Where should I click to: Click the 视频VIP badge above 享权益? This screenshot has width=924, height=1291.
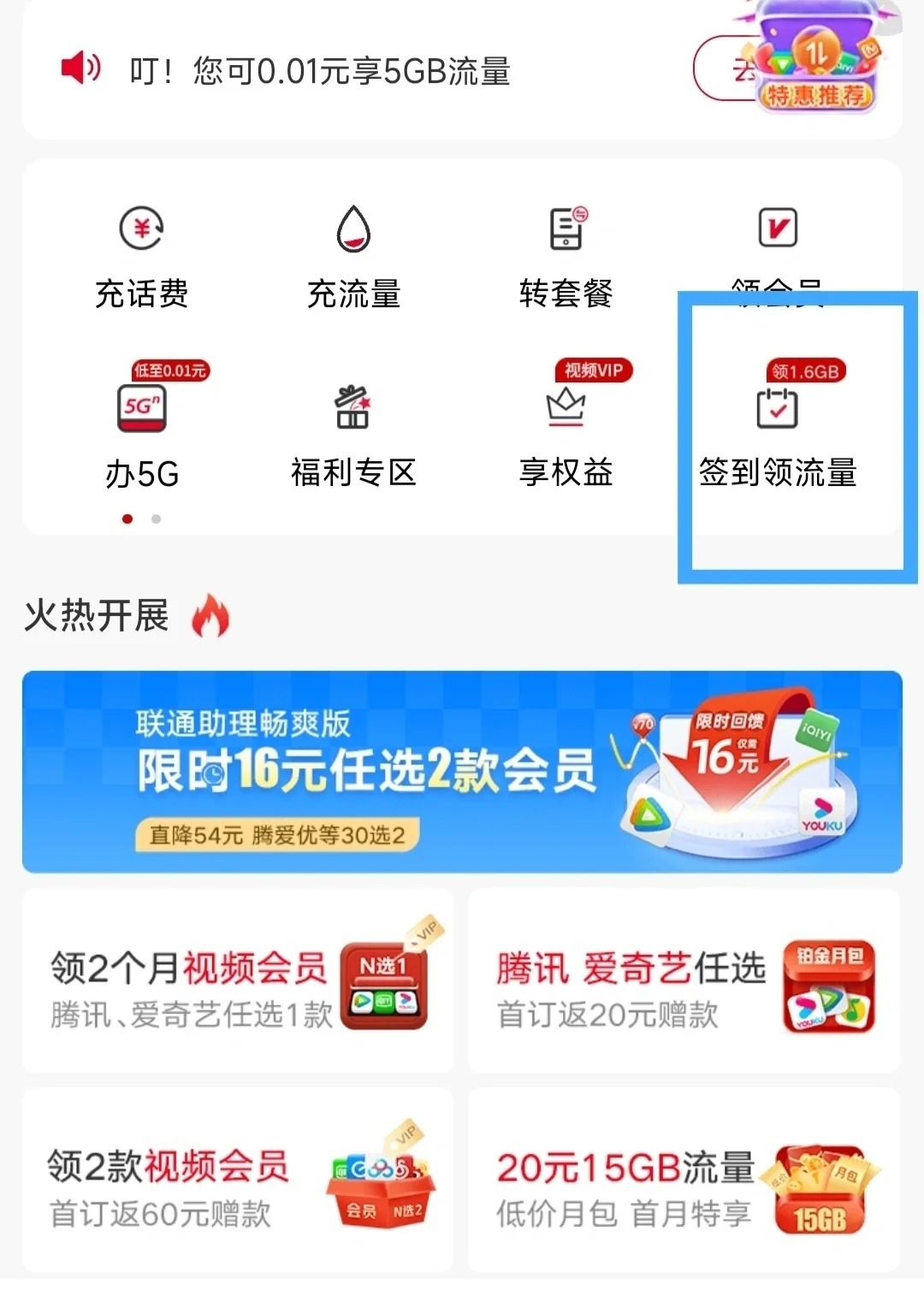point(594,370)
